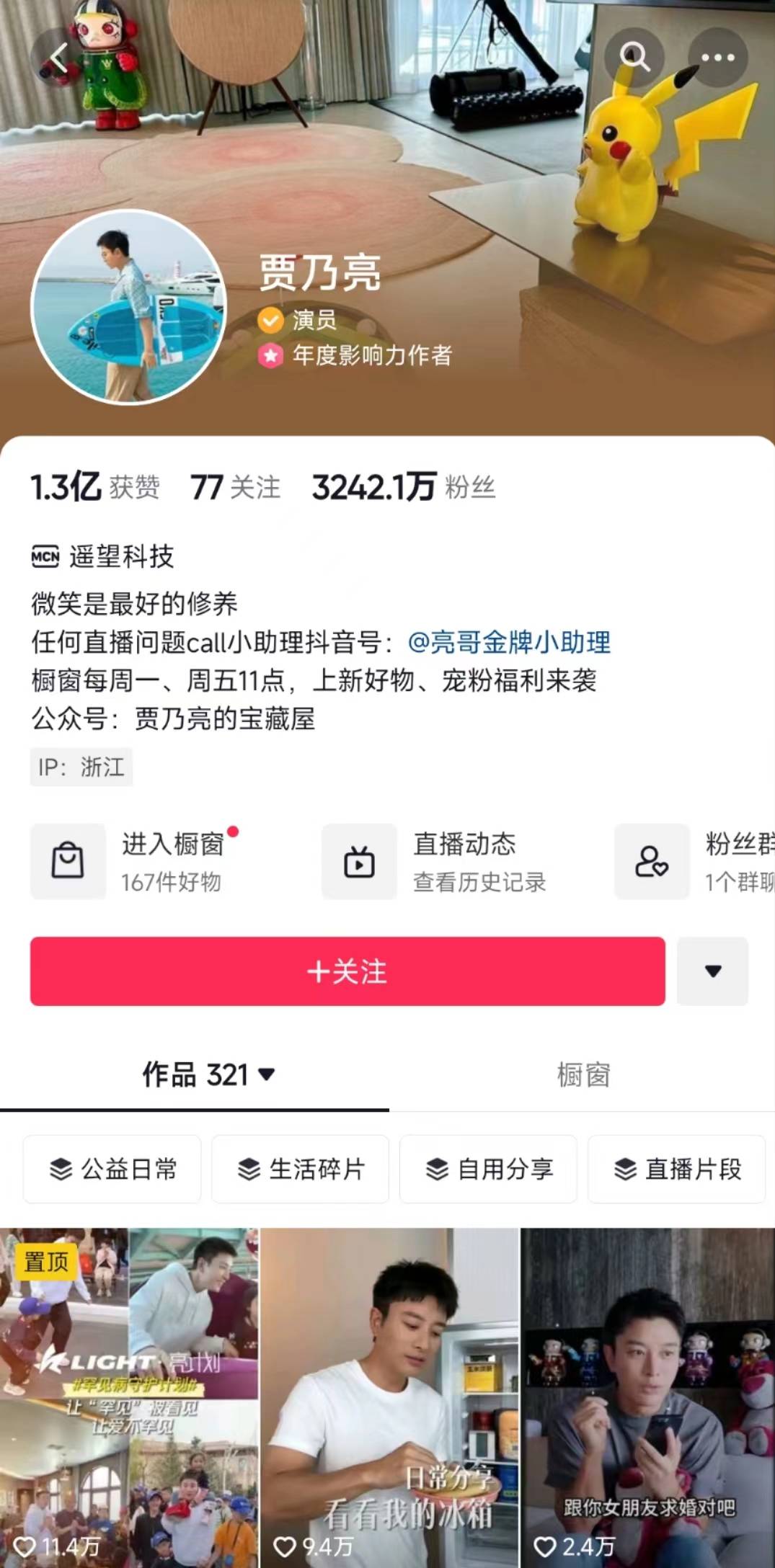
Task: Open 直播动态 history records
Action: pos(447,861)
